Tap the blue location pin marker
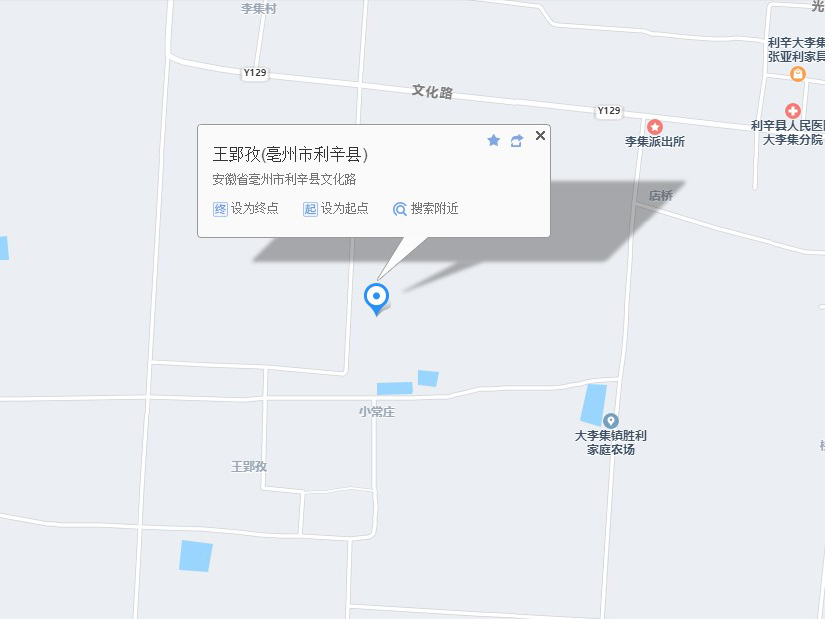825x619 pixels. click(x=376, y=297)
